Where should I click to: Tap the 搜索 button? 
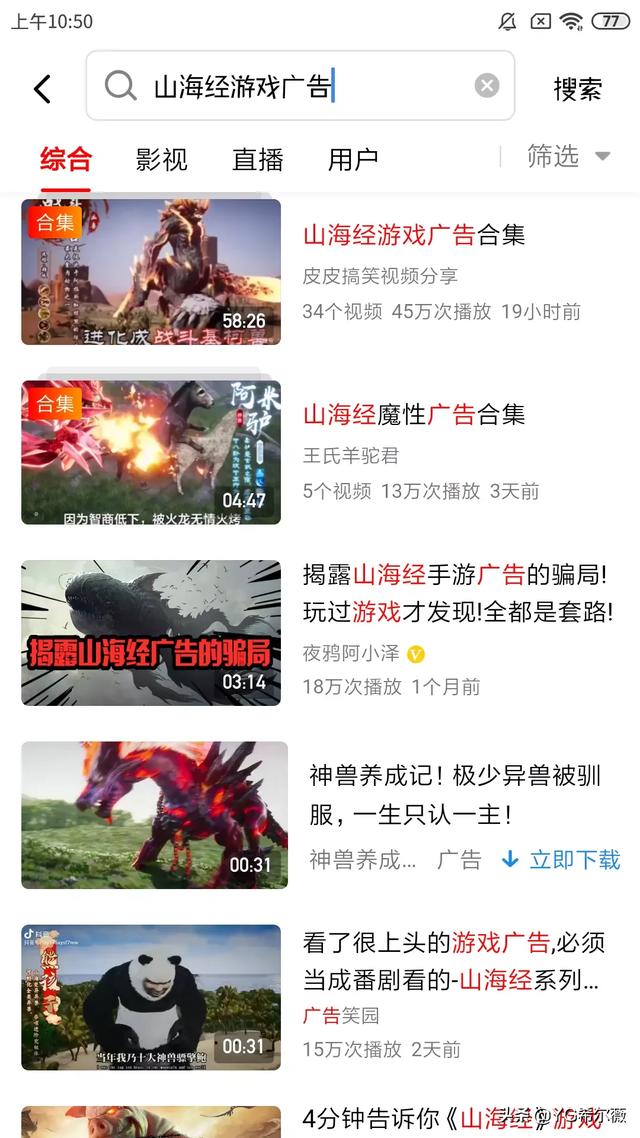[577, 89]
